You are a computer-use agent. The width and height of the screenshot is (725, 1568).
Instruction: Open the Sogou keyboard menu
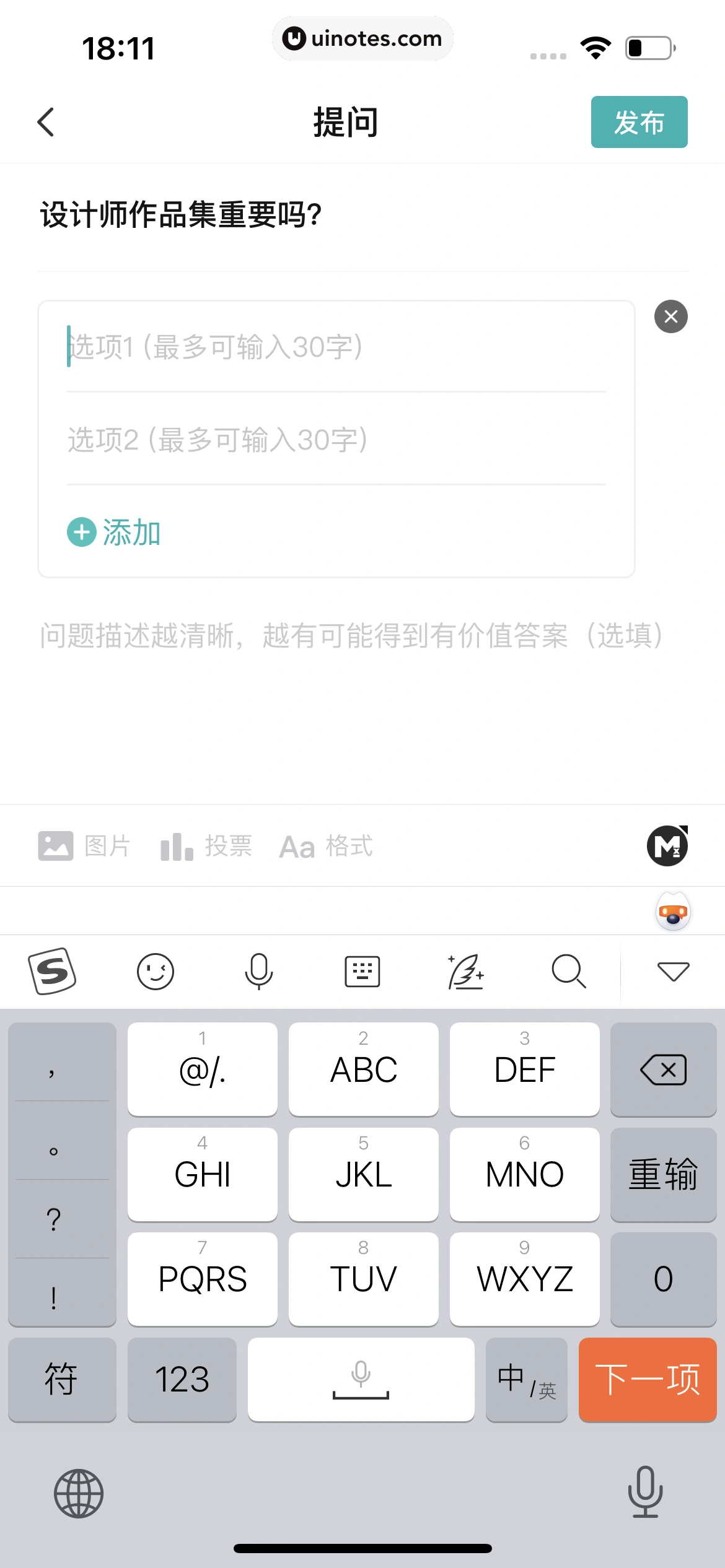52,971
